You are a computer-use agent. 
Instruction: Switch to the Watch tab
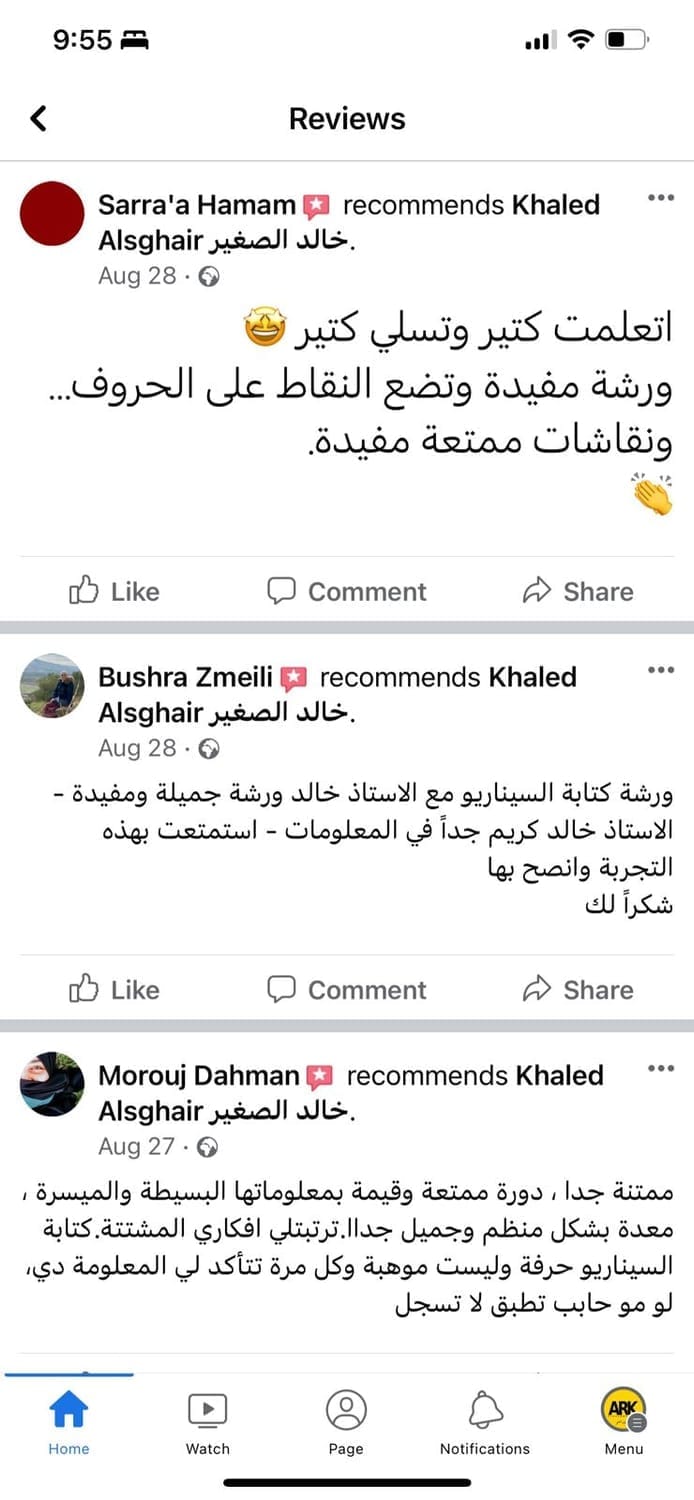click(x=208, y=1422)
